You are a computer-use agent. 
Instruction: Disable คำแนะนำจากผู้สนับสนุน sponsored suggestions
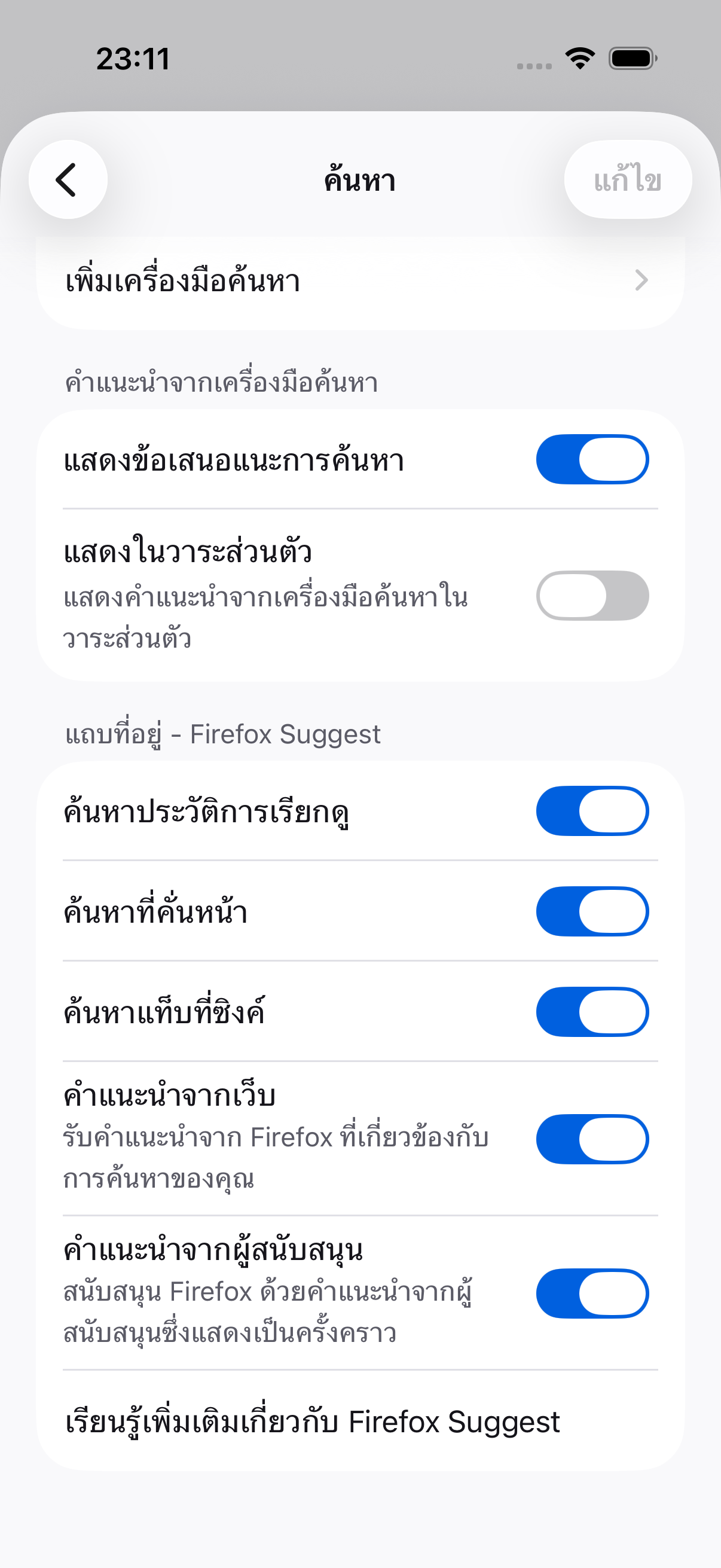592,1294
